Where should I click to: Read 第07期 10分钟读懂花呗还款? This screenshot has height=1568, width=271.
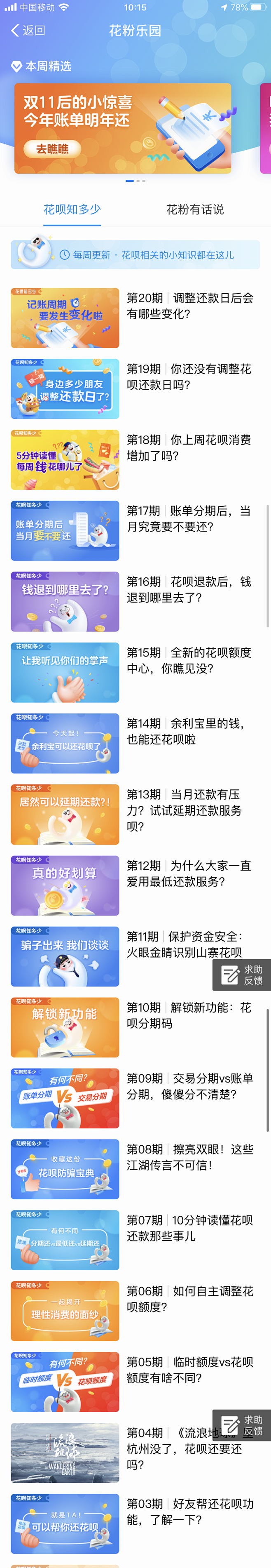point(189,1228)
